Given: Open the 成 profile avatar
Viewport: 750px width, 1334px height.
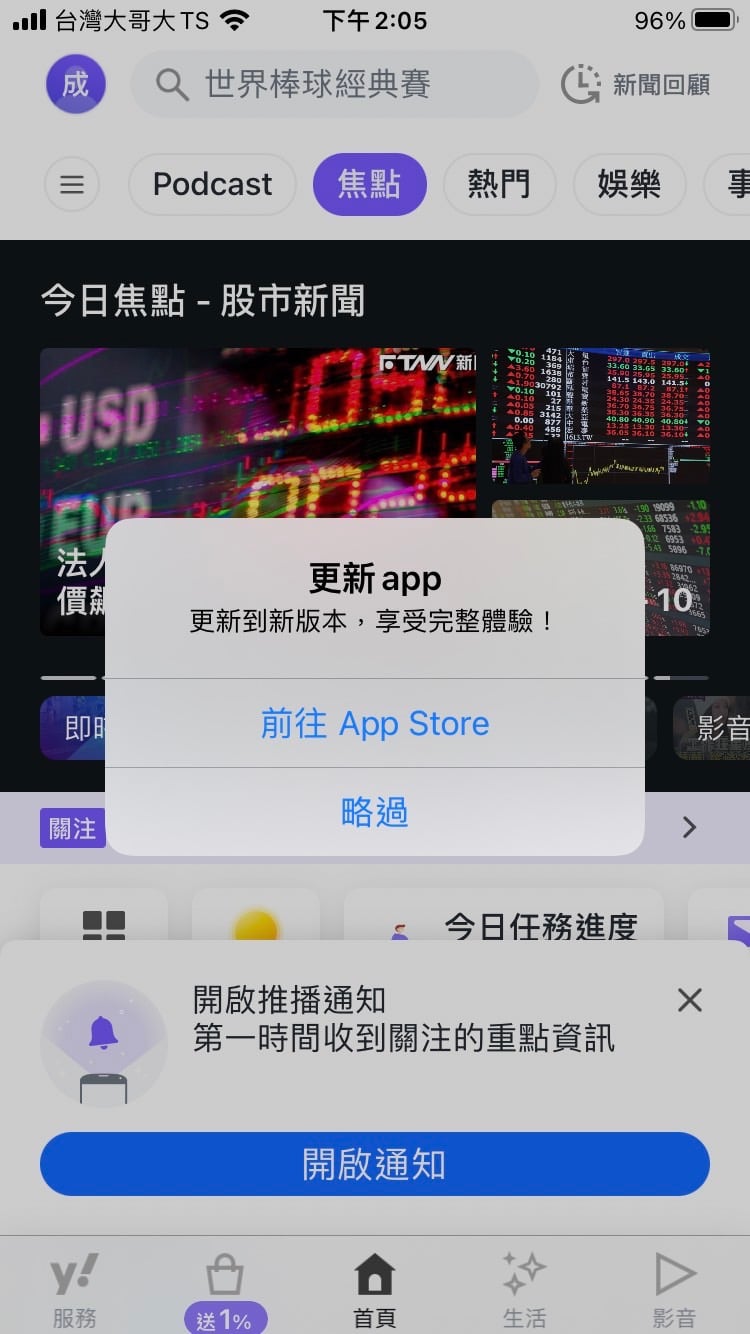Looking at the screenshot, I should click(76, 85).
